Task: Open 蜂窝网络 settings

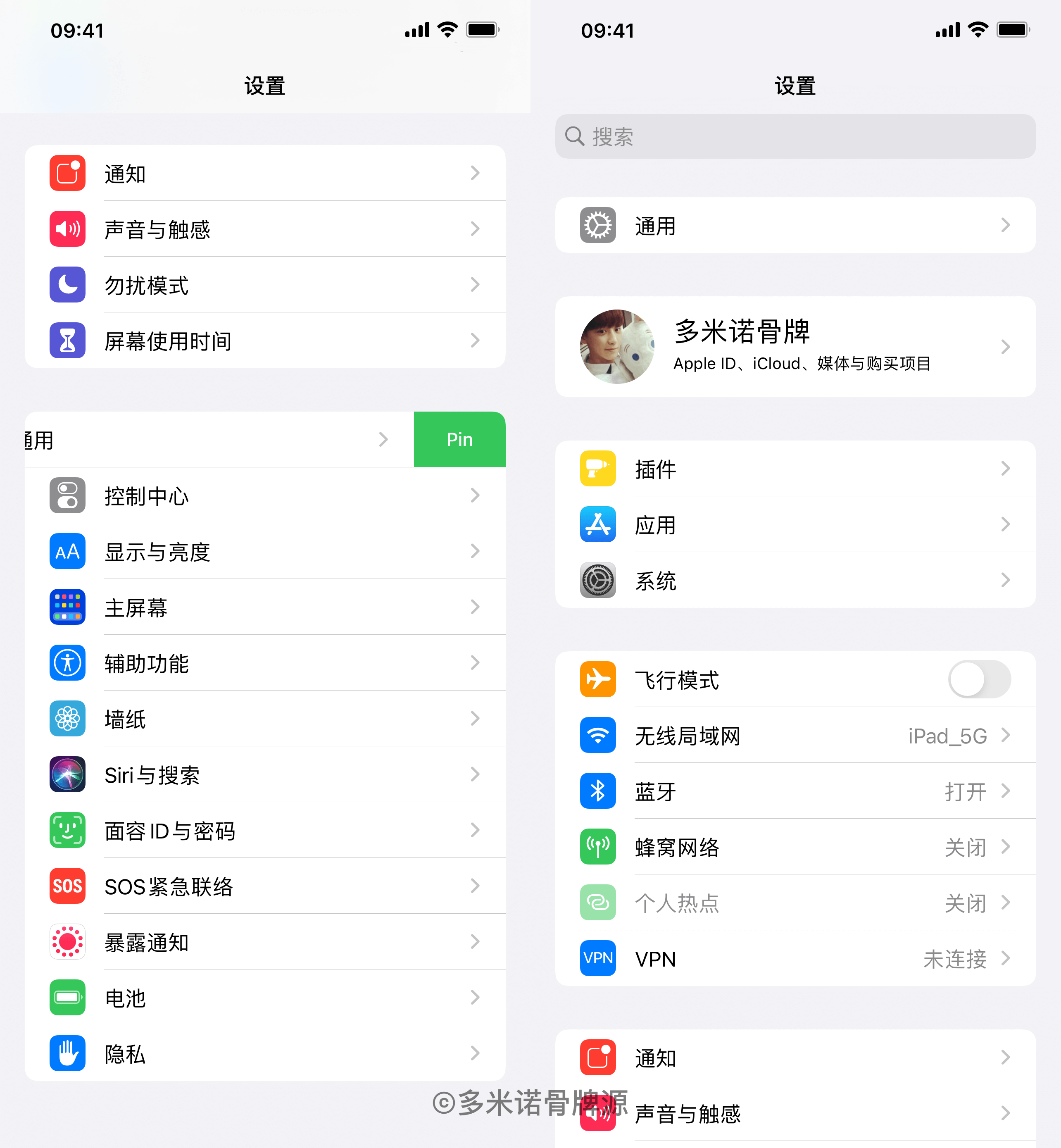Action: [795, 847]
